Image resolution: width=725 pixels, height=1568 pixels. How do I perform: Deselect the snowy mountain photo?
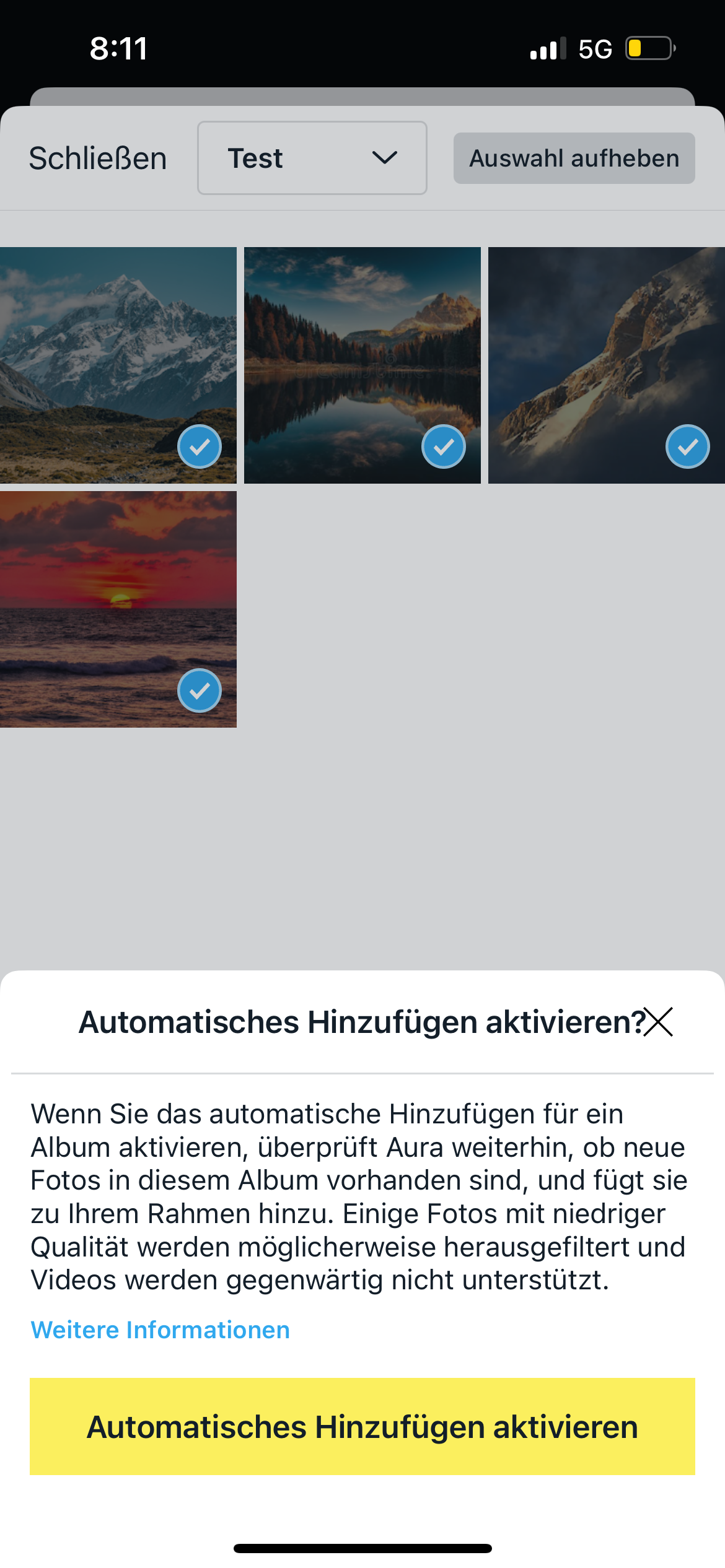point(118,365)
